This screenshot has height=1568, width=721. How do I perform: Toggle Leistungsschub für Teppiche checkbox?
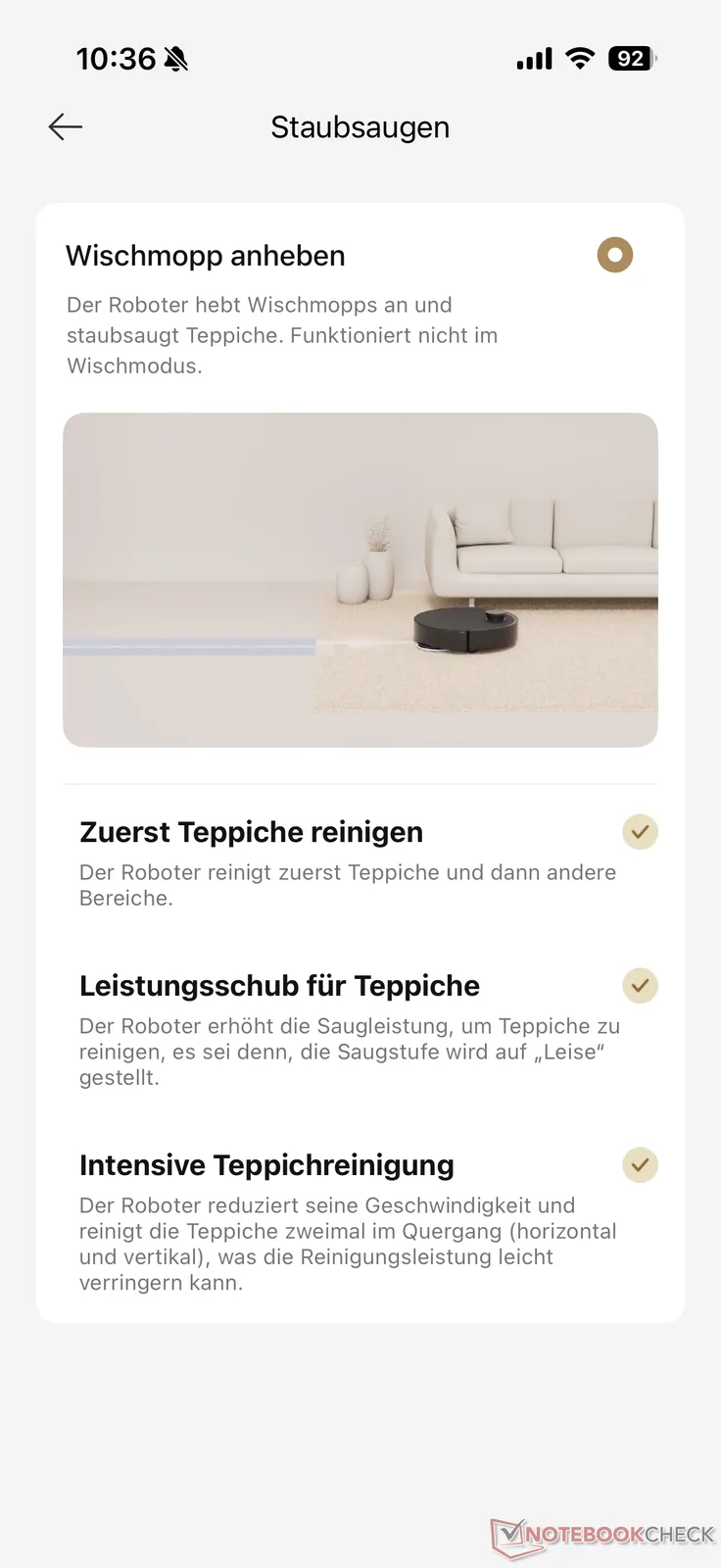[x=640, y=986]
